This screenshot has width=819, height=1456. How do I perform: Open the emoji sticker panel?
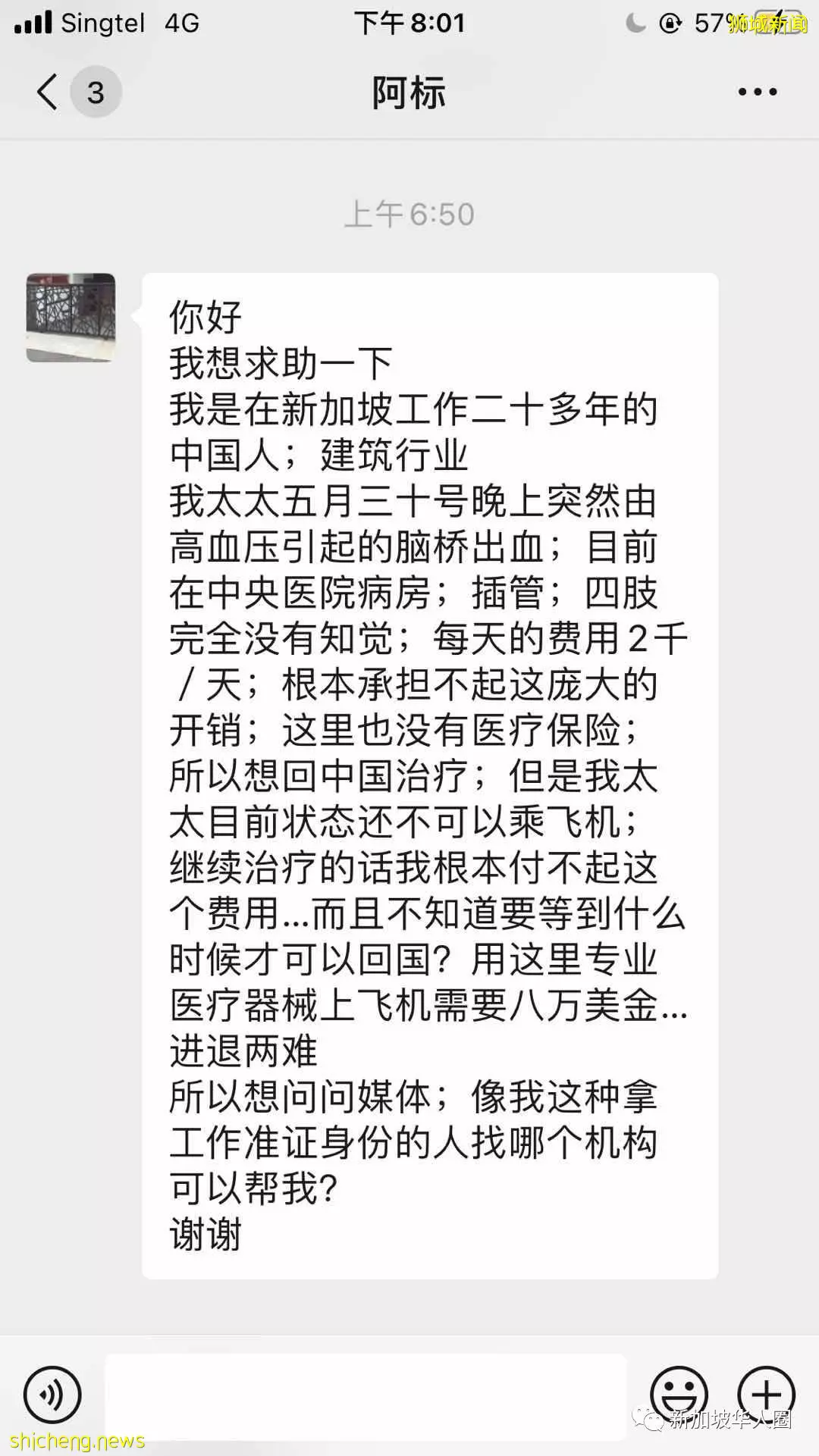click(679, 1393)
